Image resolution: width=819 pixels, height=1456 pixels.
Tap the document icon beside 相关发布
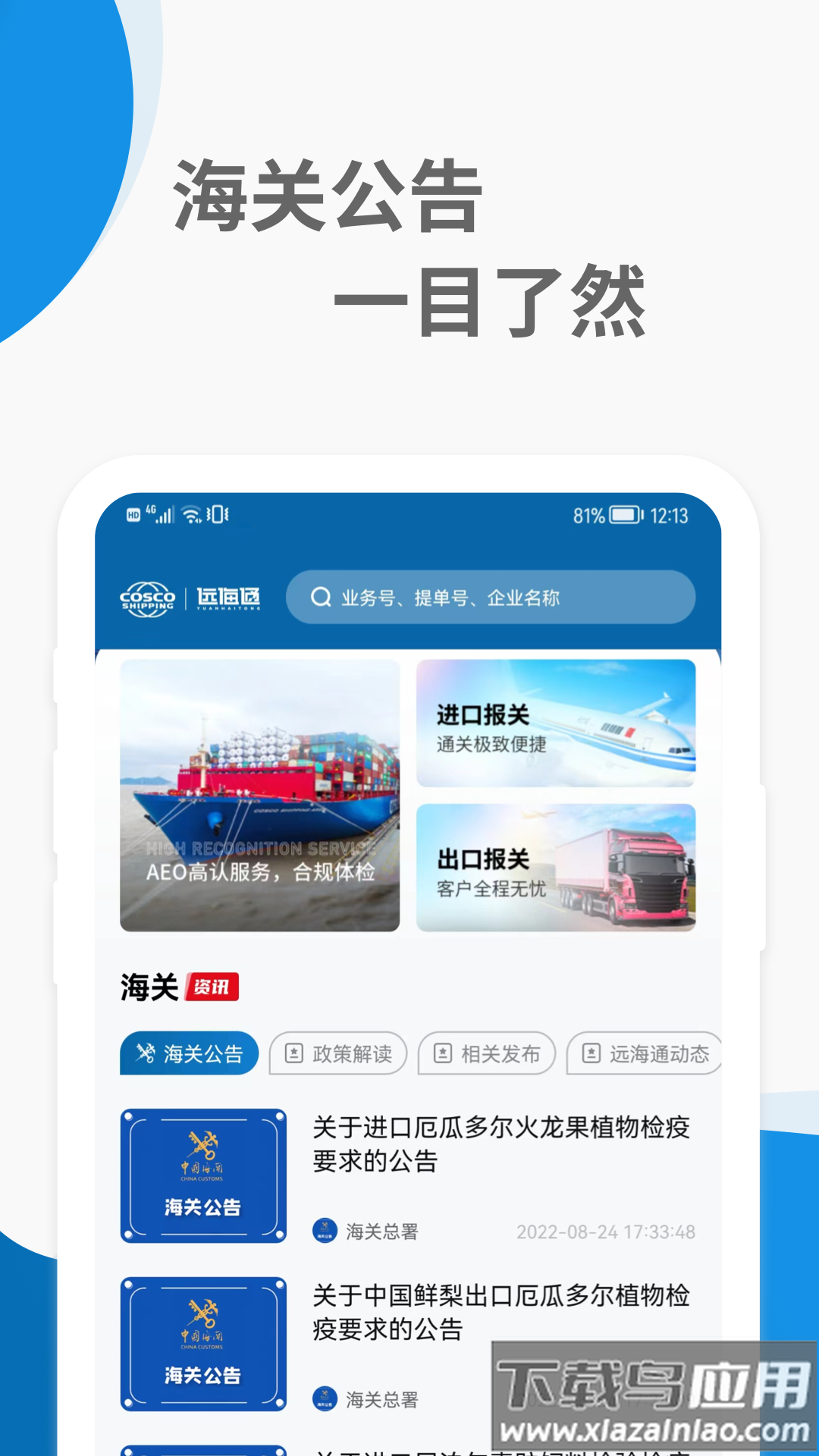coord(444,1053)
